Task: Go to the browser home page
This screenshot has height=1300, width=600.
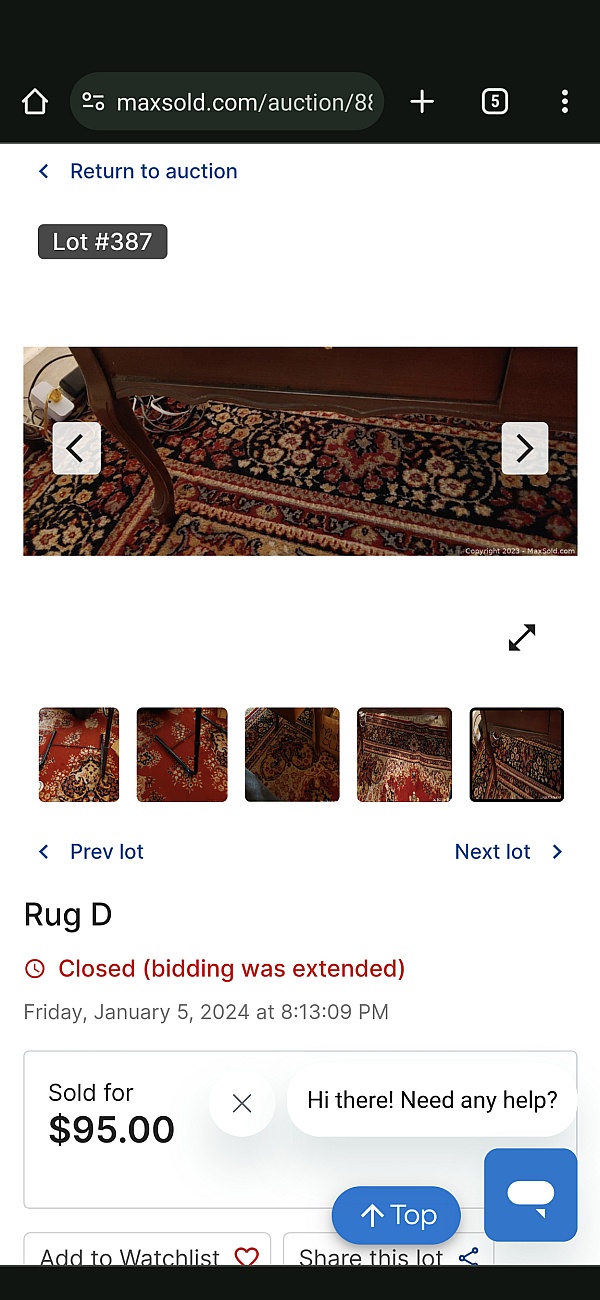Action: 35,101
